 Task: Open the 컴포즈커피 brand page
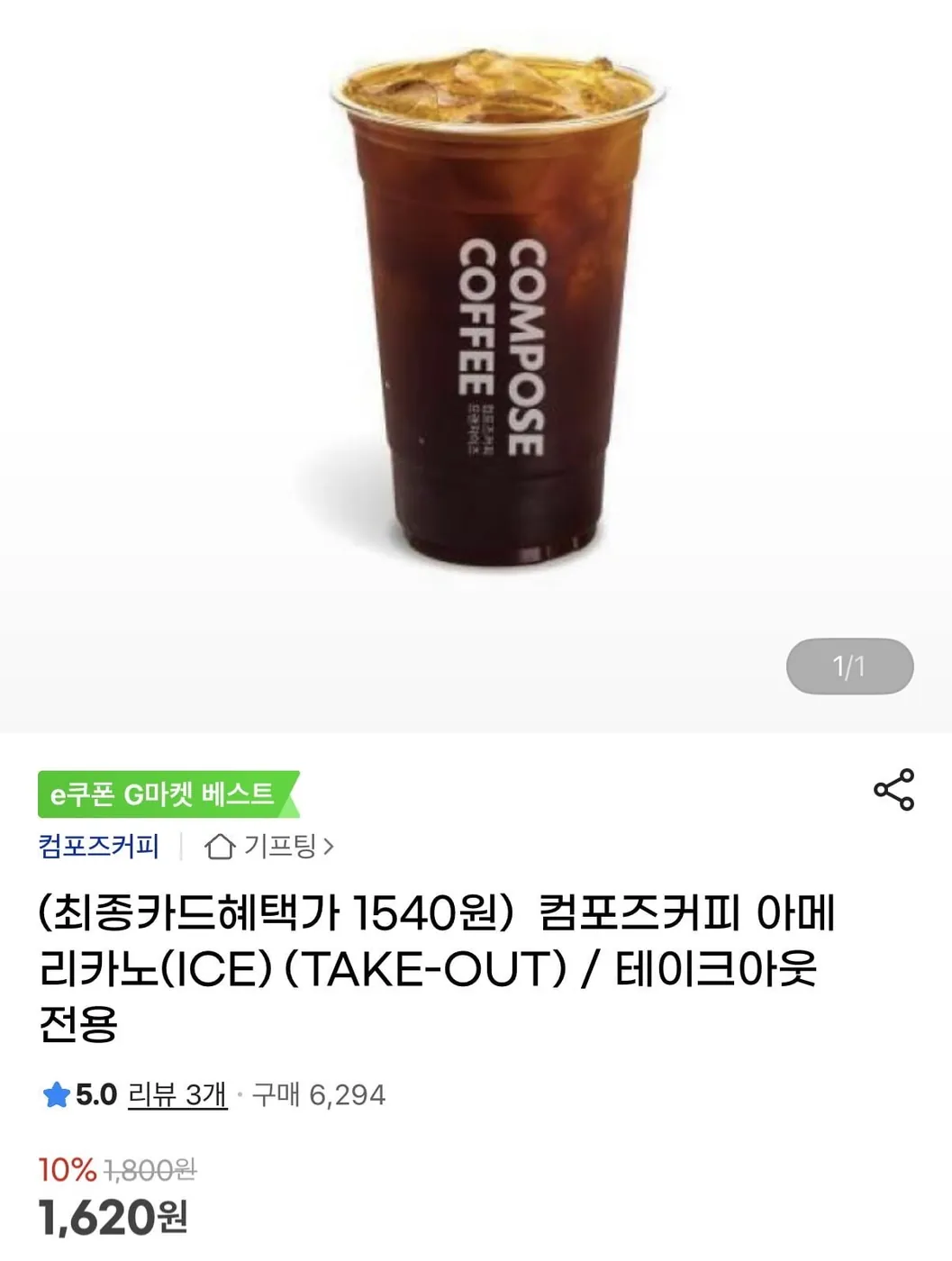click(96, 845)
